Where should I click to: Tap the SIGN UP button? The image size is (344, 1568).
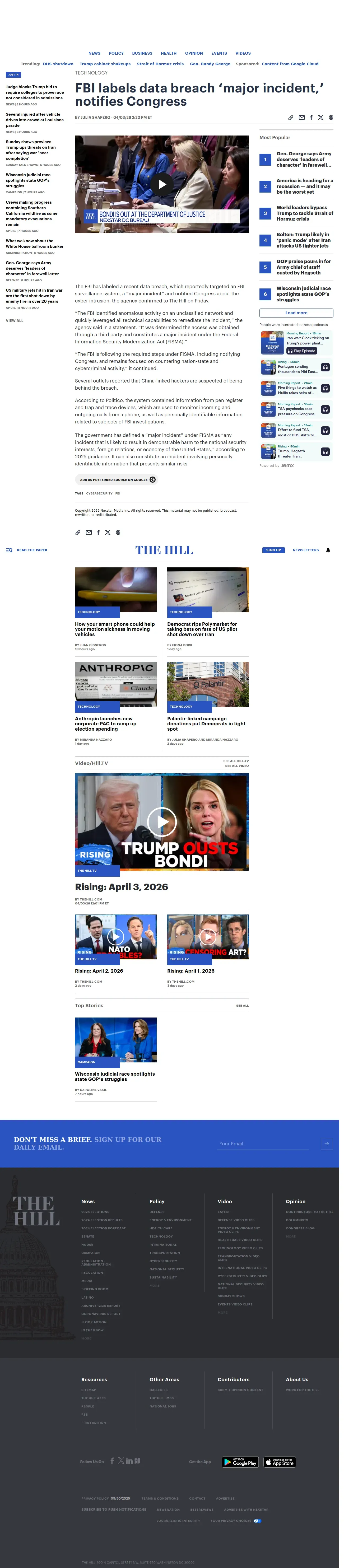coord(273,550)
